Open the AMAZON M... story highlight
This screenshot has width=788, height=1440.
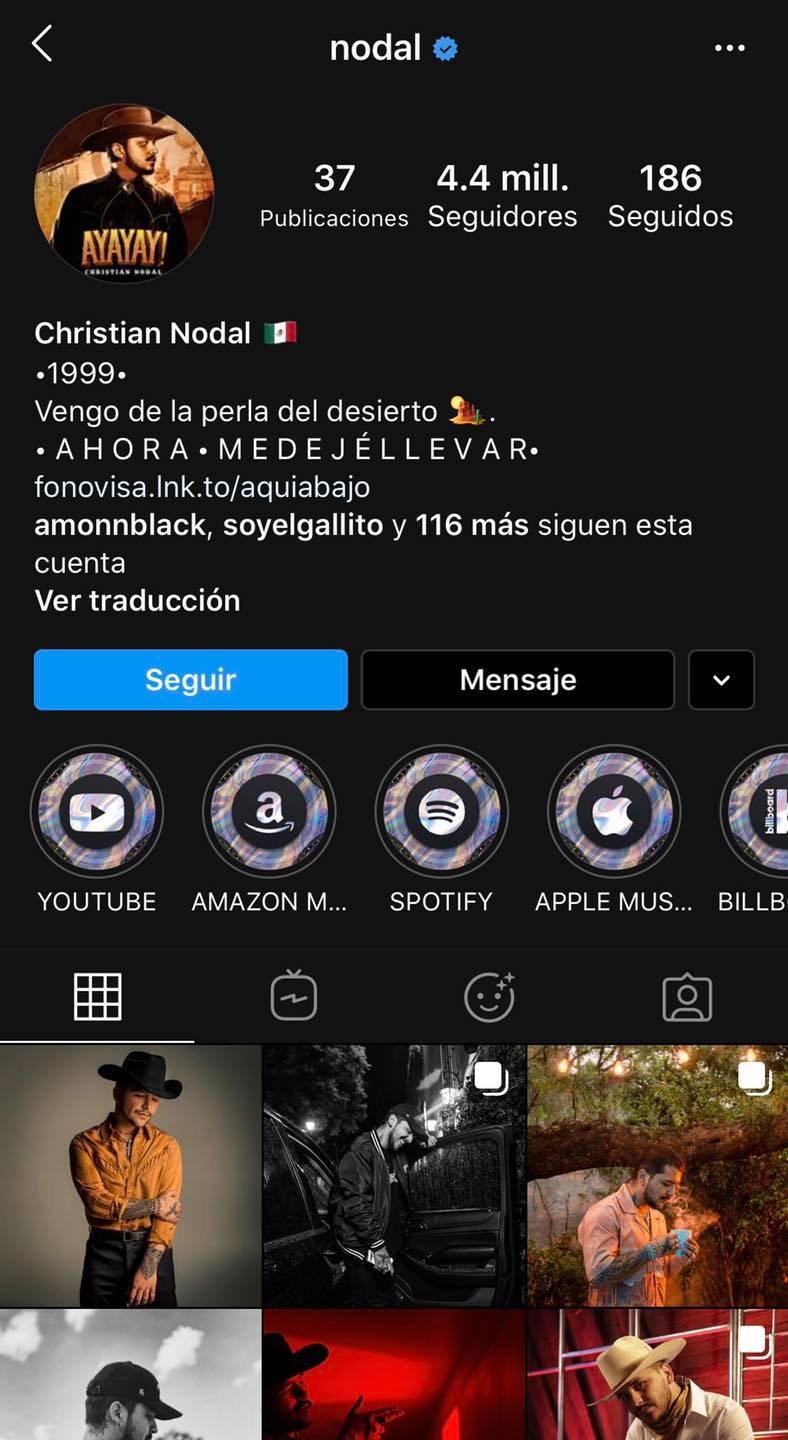(269, 811)
